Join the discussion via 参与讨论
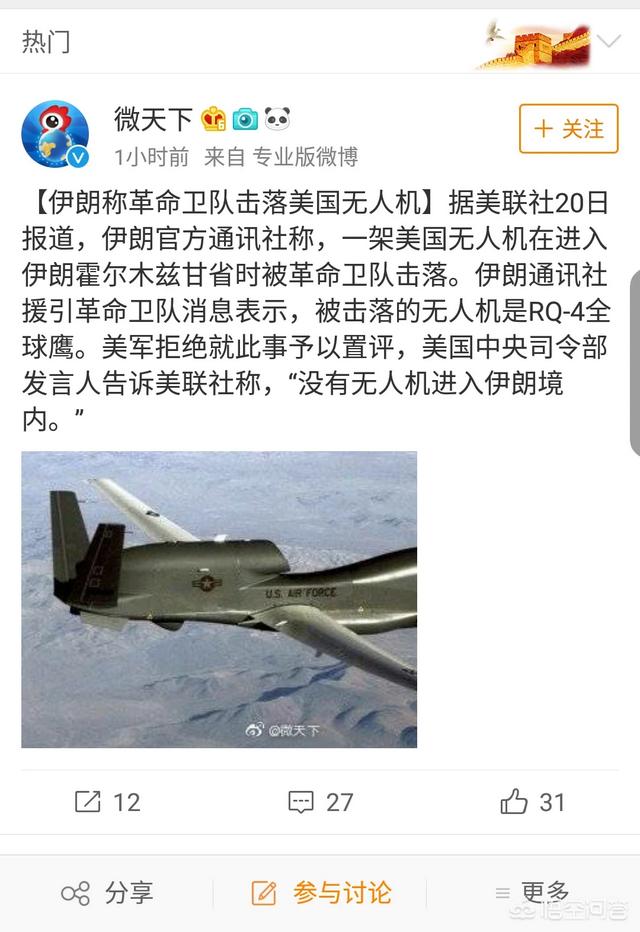The width and height of the screenshot is (640, 932). point(321,892)
